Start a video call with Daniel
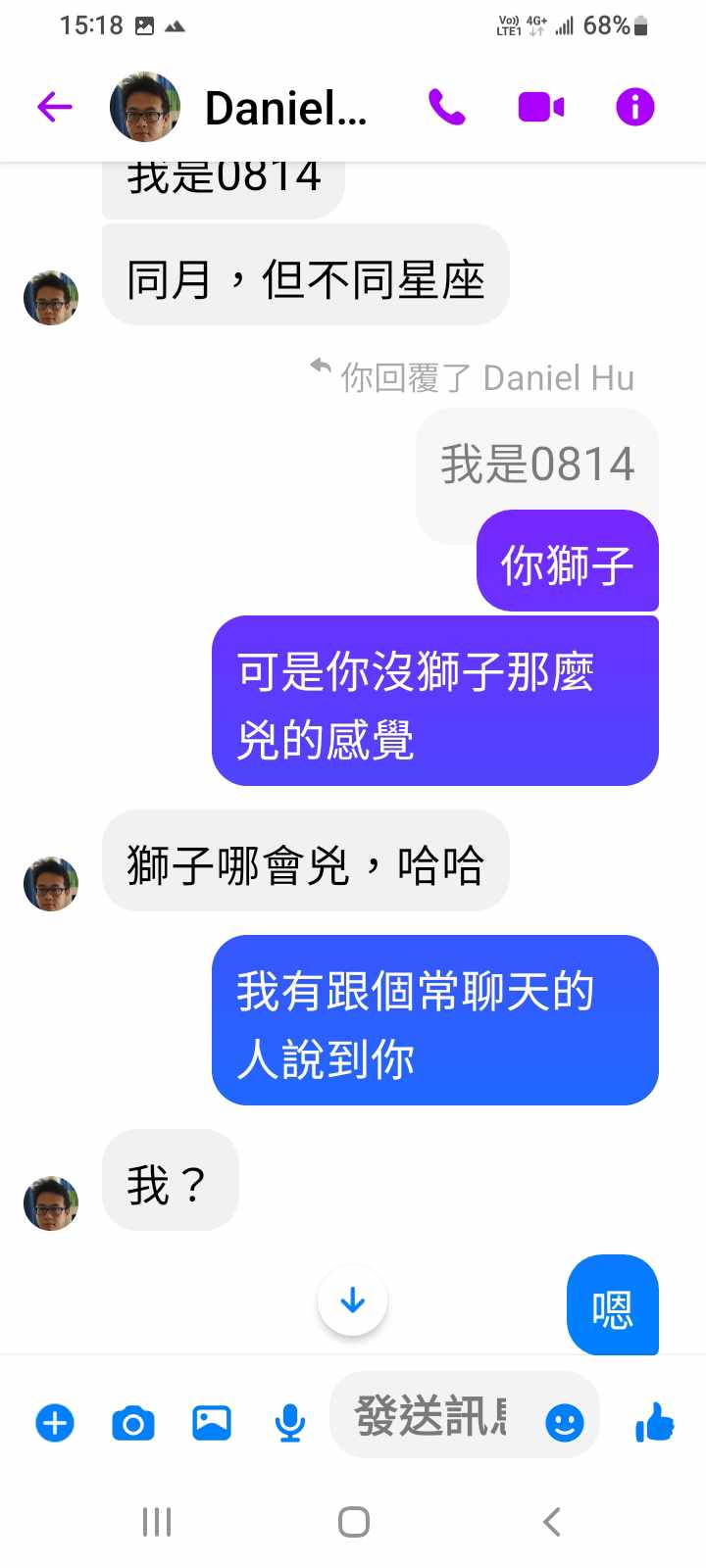 [x=540, y=107]
